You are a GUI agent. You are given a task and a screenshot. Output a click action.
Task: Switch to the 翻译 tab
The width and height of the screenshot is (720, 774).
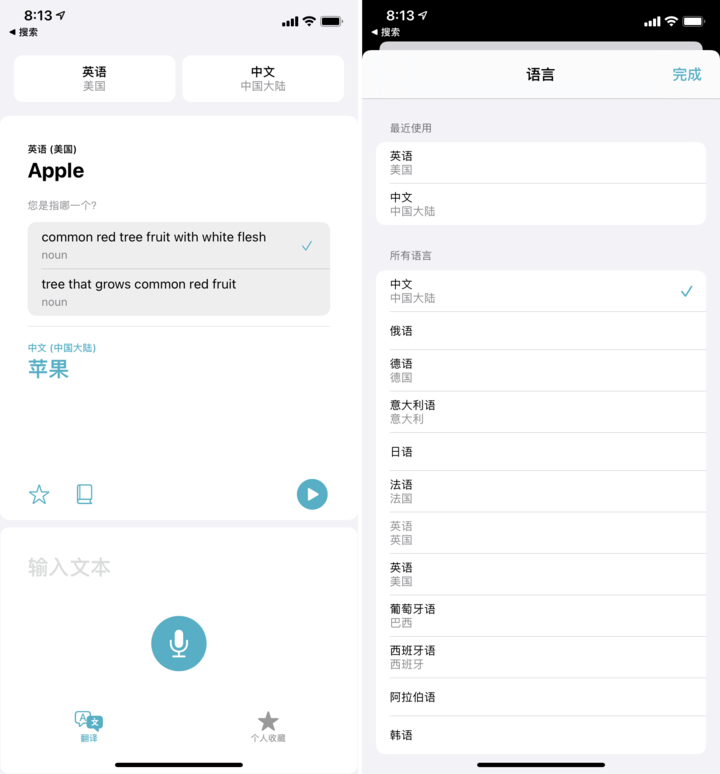(x=89, y=726)
